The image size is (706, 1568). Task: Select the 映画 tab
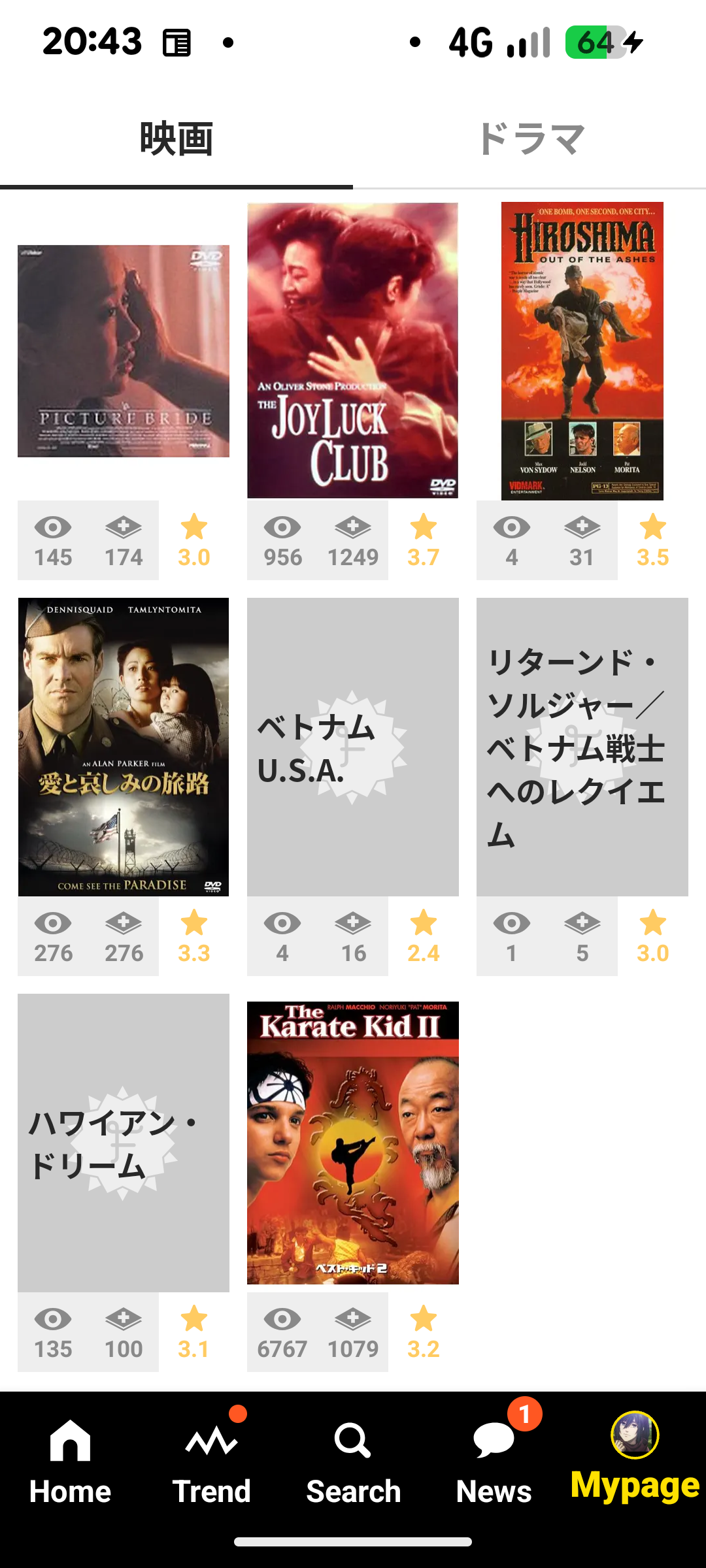(176, 139)
